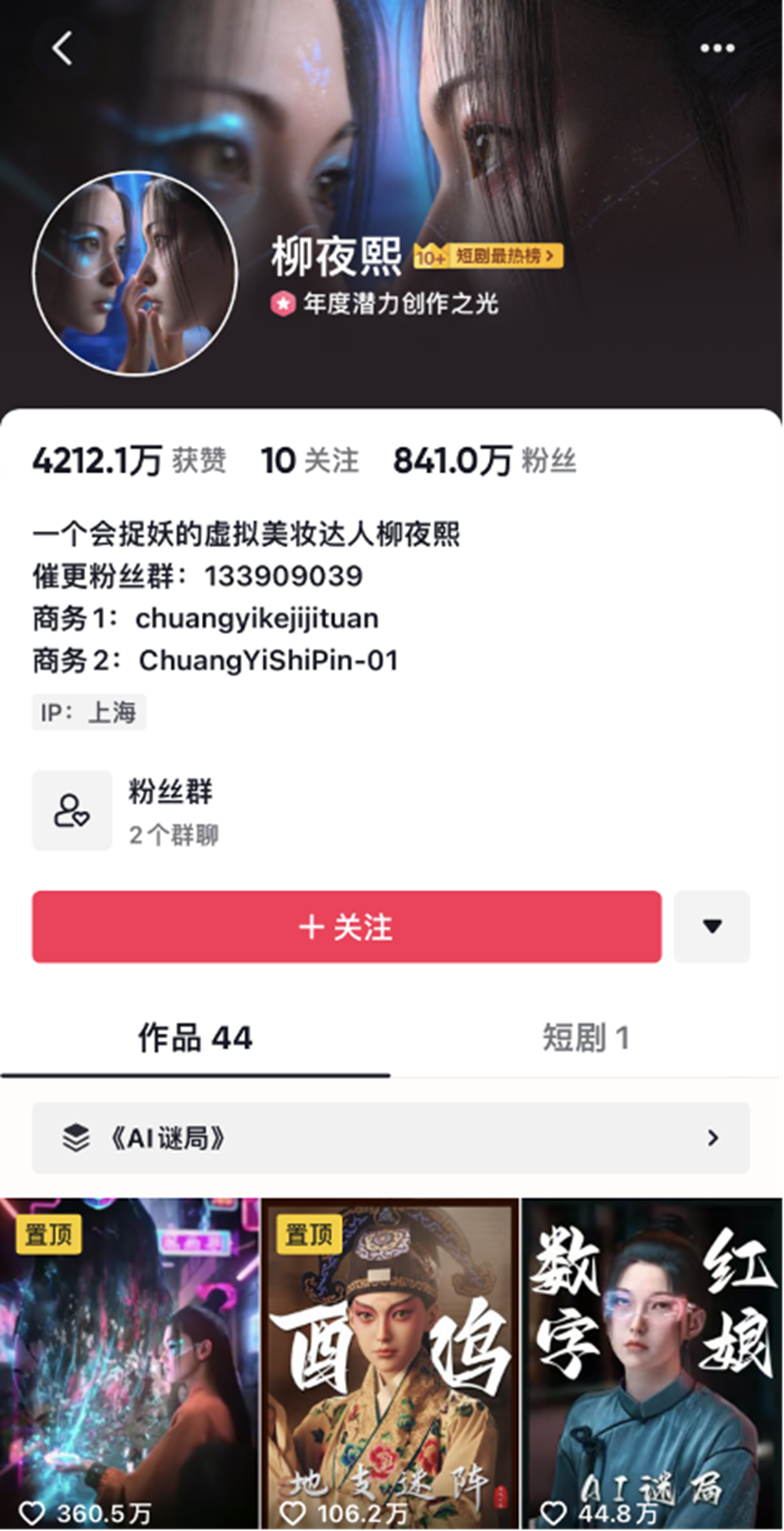Switch to the 短剧 1 tab
Viewport: 784px width, 1531px height.
pos(585,1037)
